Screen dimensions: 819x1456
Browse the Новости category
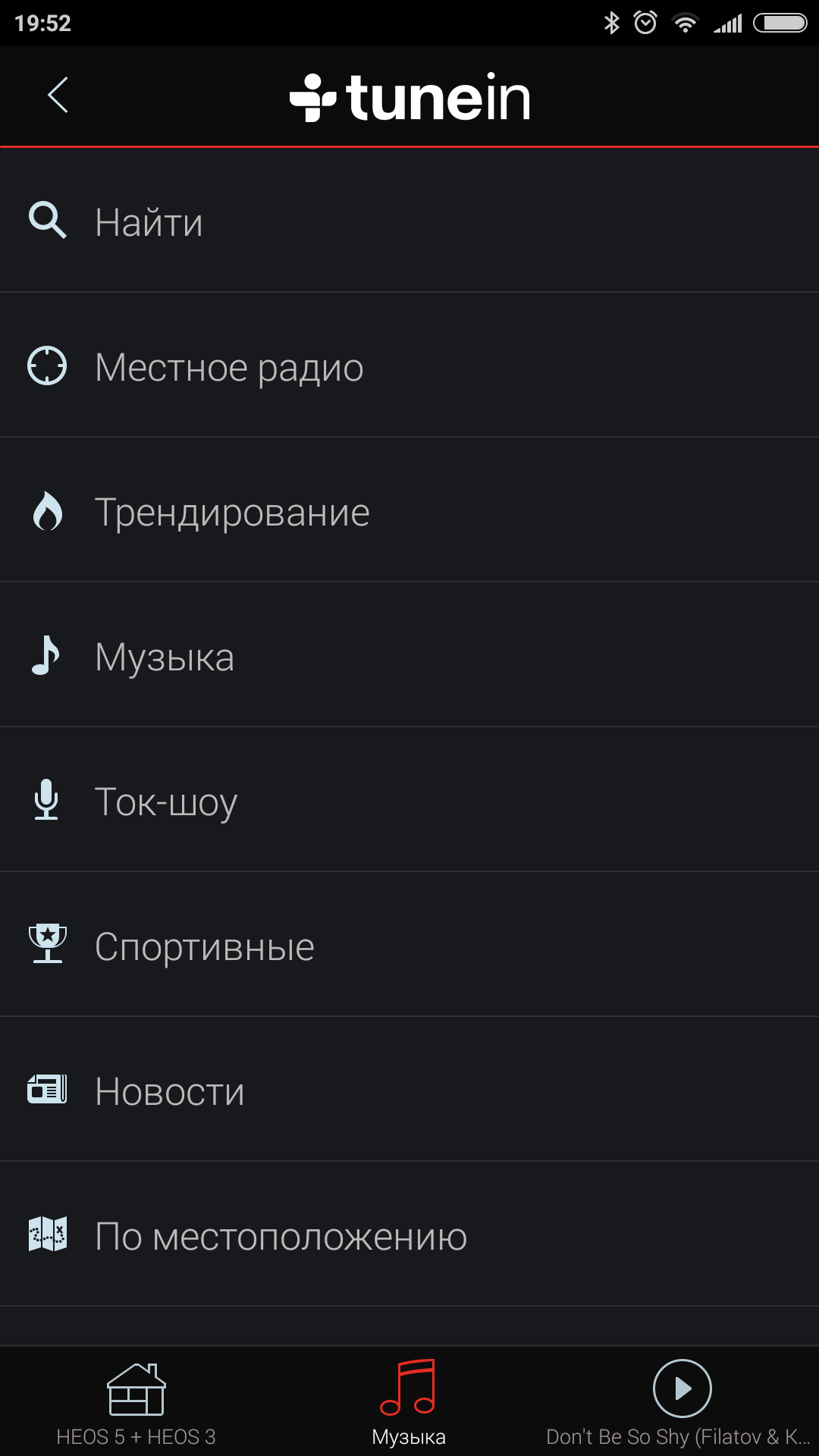click(x=170, y=1091)
